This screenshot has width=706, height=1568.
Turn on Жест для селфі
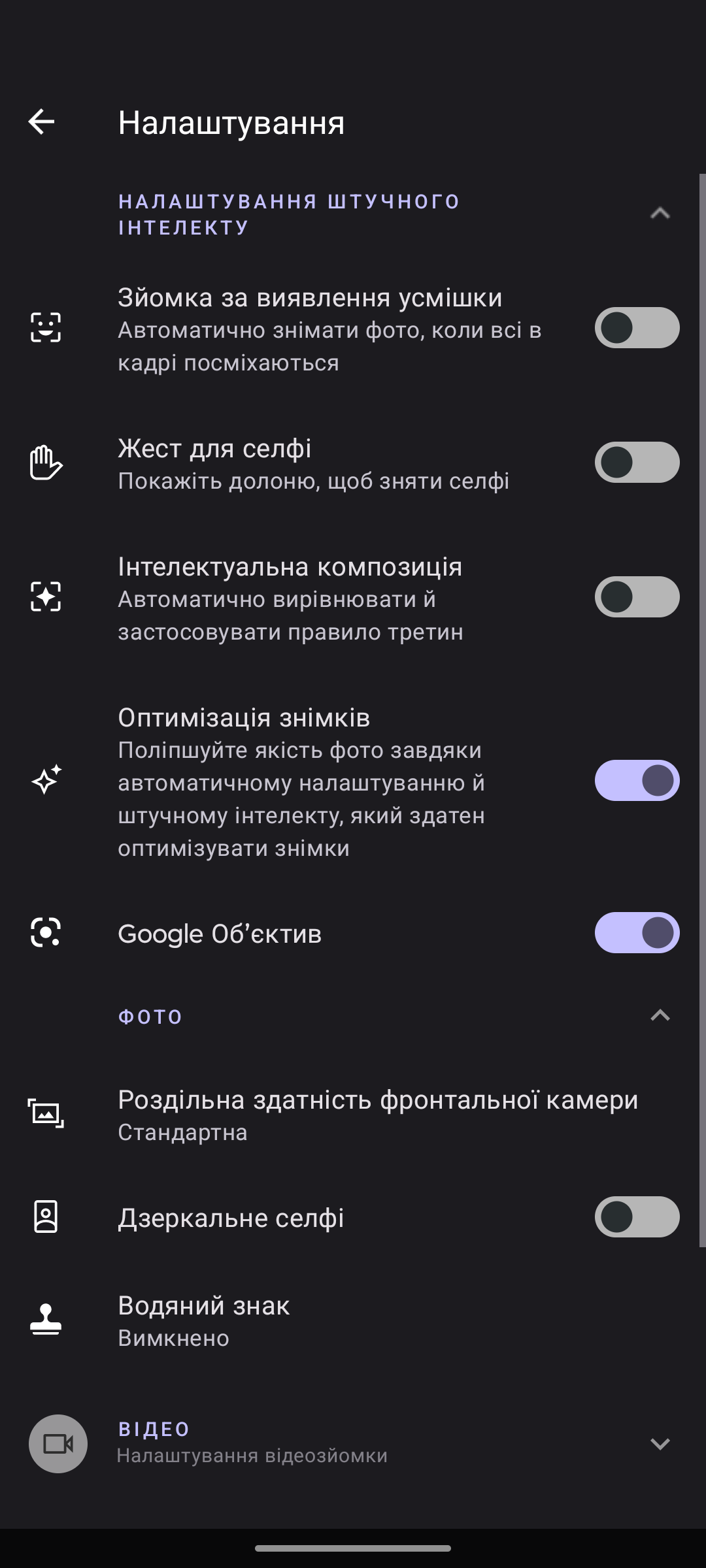637,463
